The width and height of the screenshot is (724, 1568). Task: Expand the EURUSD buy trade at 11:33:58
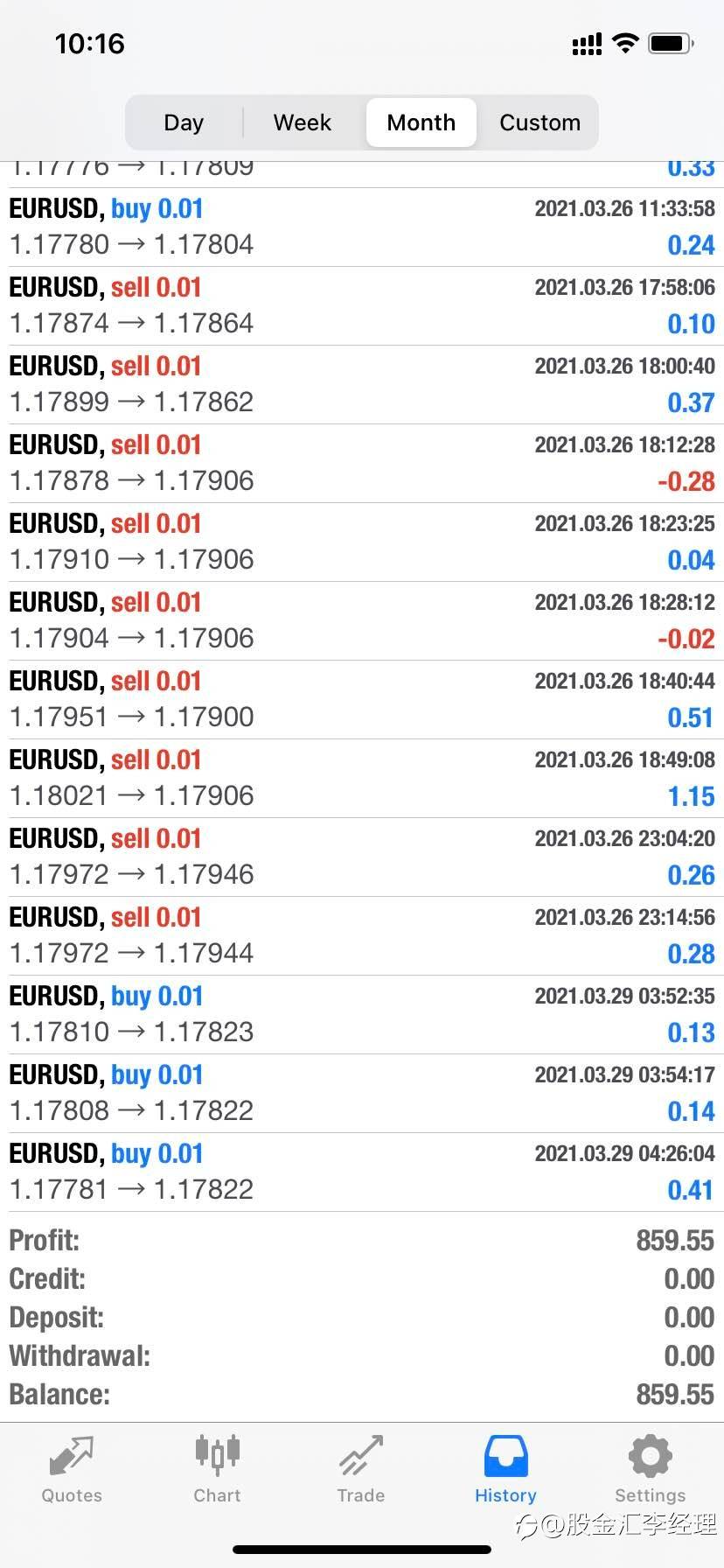click(362, 227)
